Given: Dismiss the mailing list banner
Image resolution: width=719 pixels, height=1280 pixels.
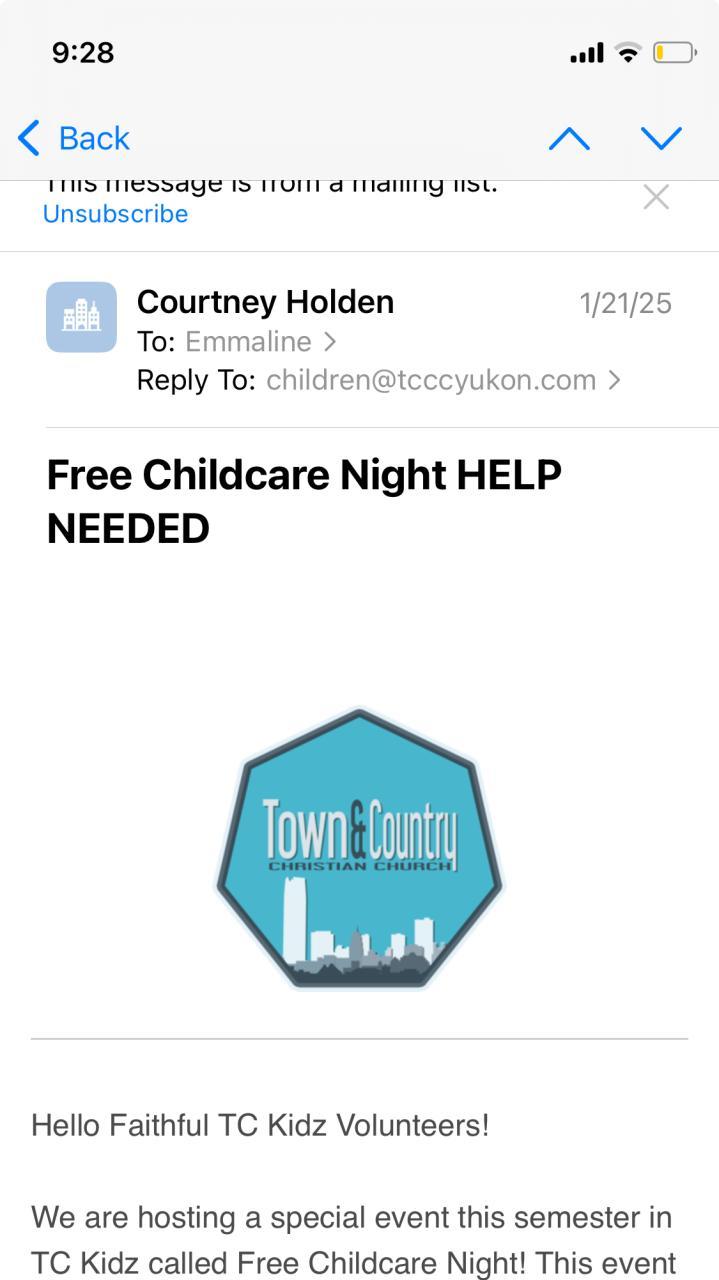Looking at the screenshot, I should [x=656, y=197].
